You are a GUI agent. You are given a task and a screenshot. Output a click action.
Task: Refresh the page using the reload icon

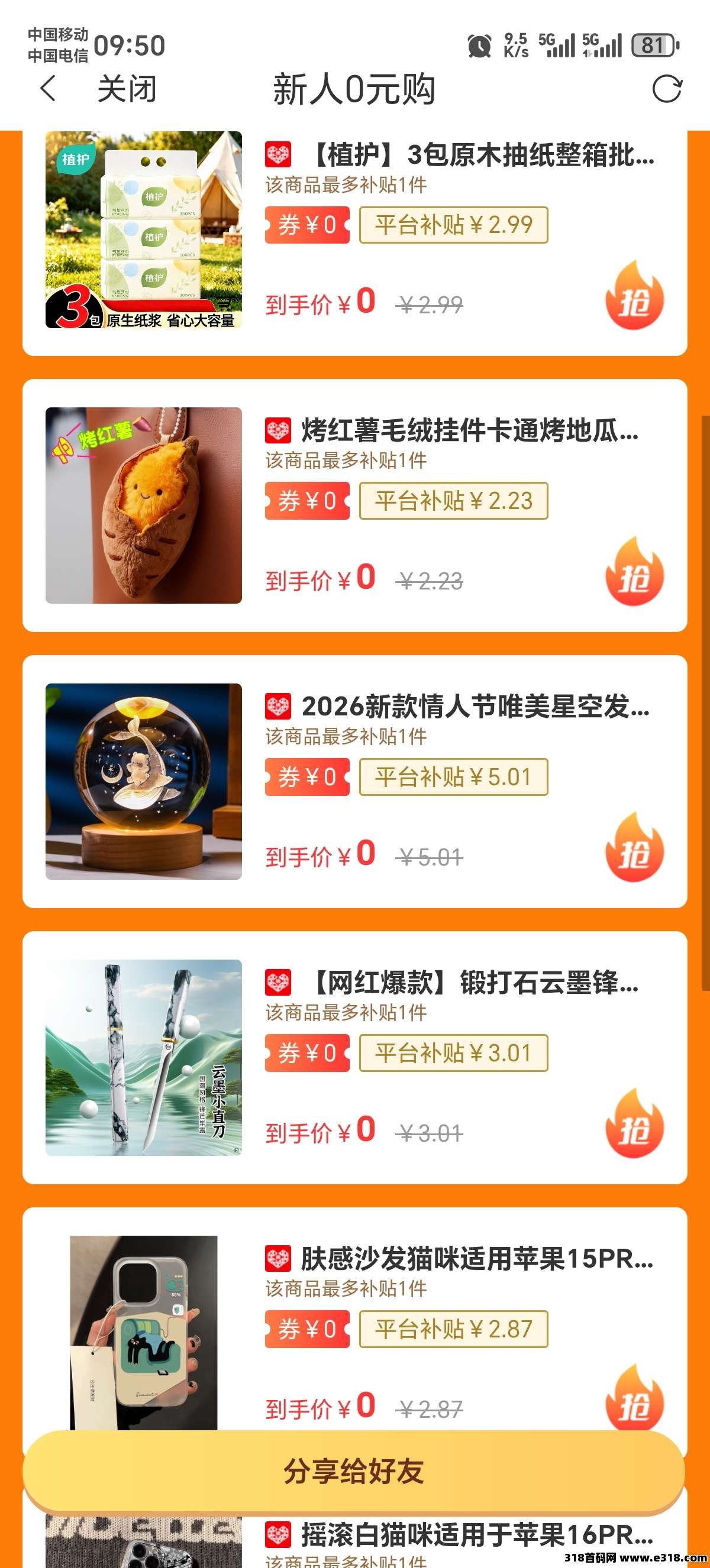[x=667, y=89]
